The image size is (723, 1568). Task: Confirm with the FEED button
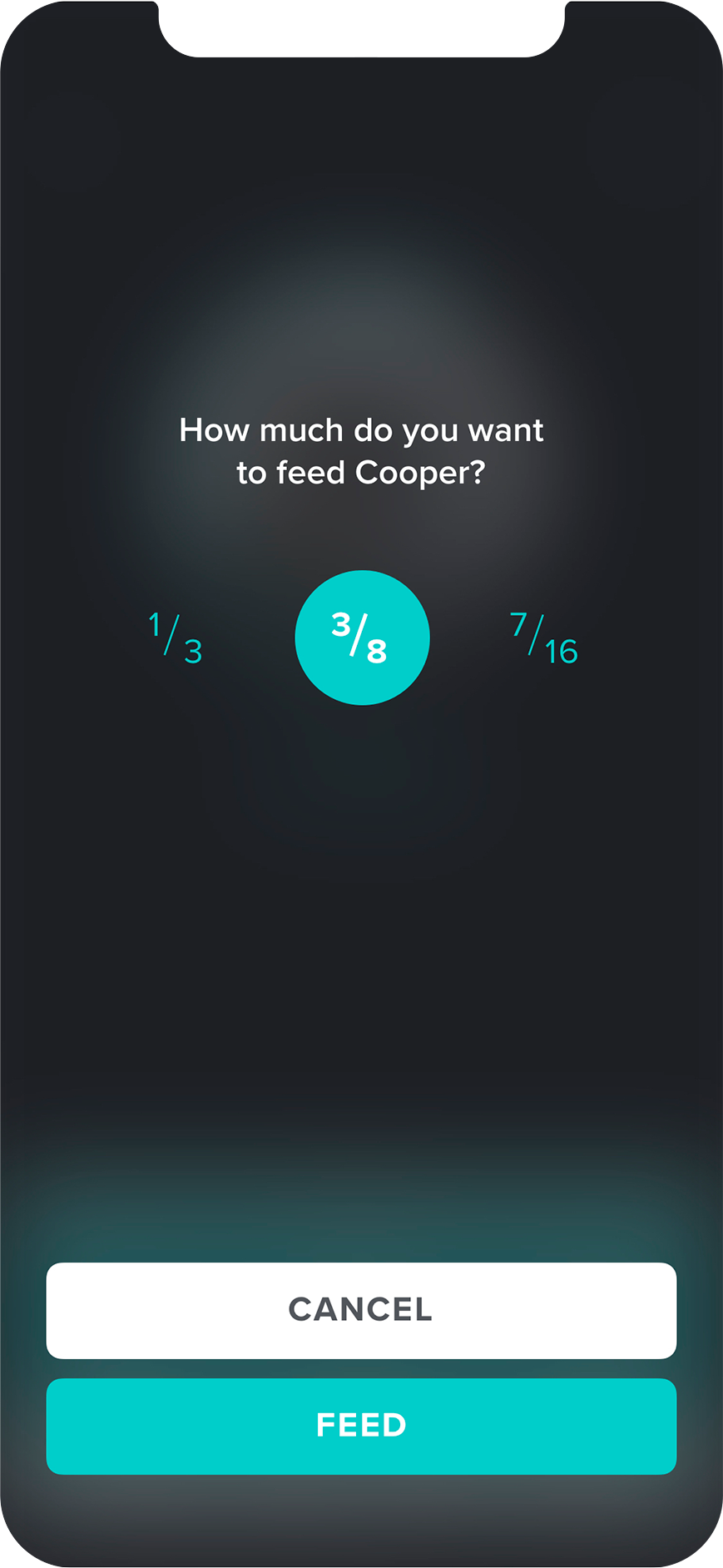point(361,1426)
